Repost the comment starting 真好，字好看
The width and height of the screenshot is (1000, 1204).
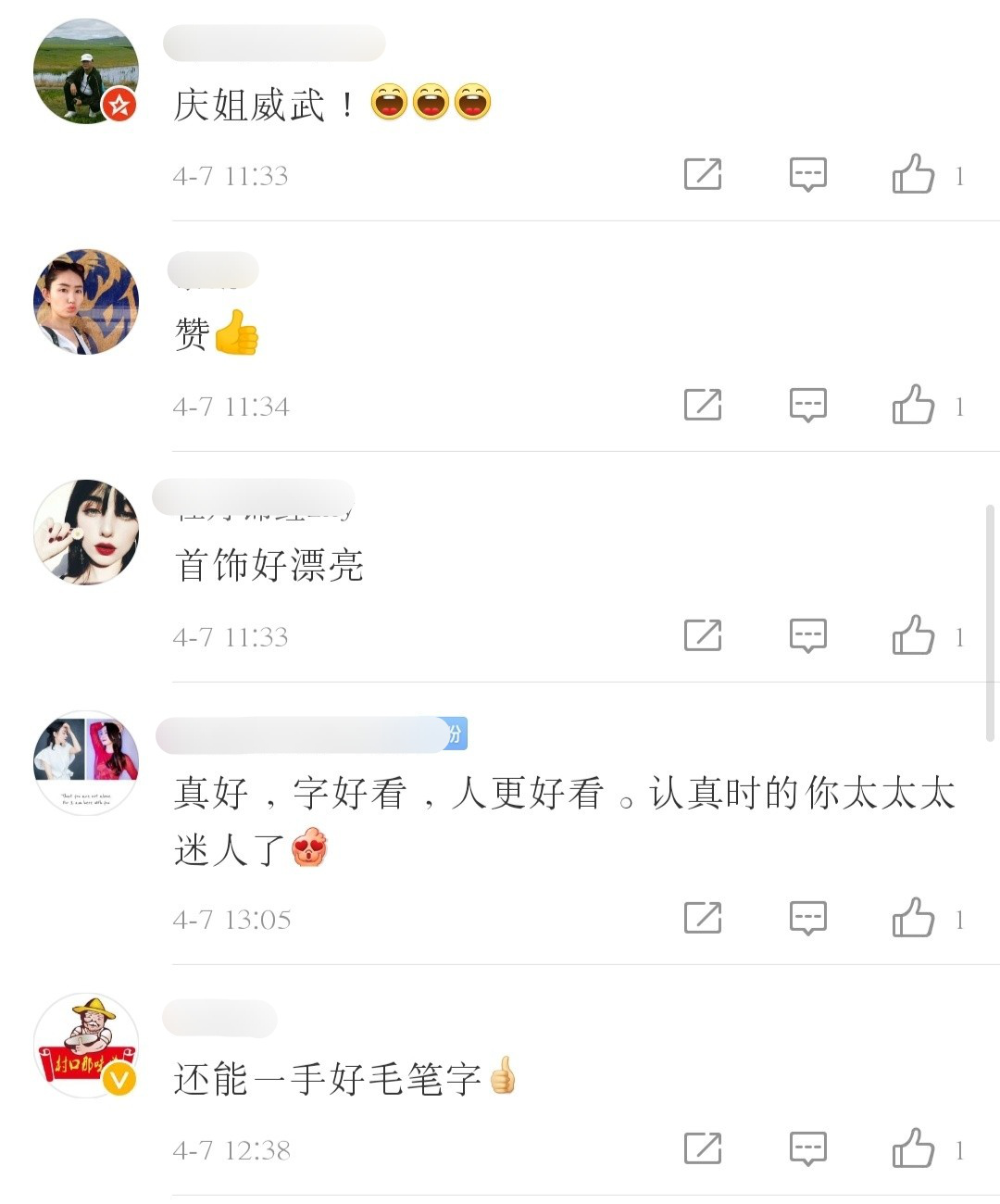click(x=703, y=918)
